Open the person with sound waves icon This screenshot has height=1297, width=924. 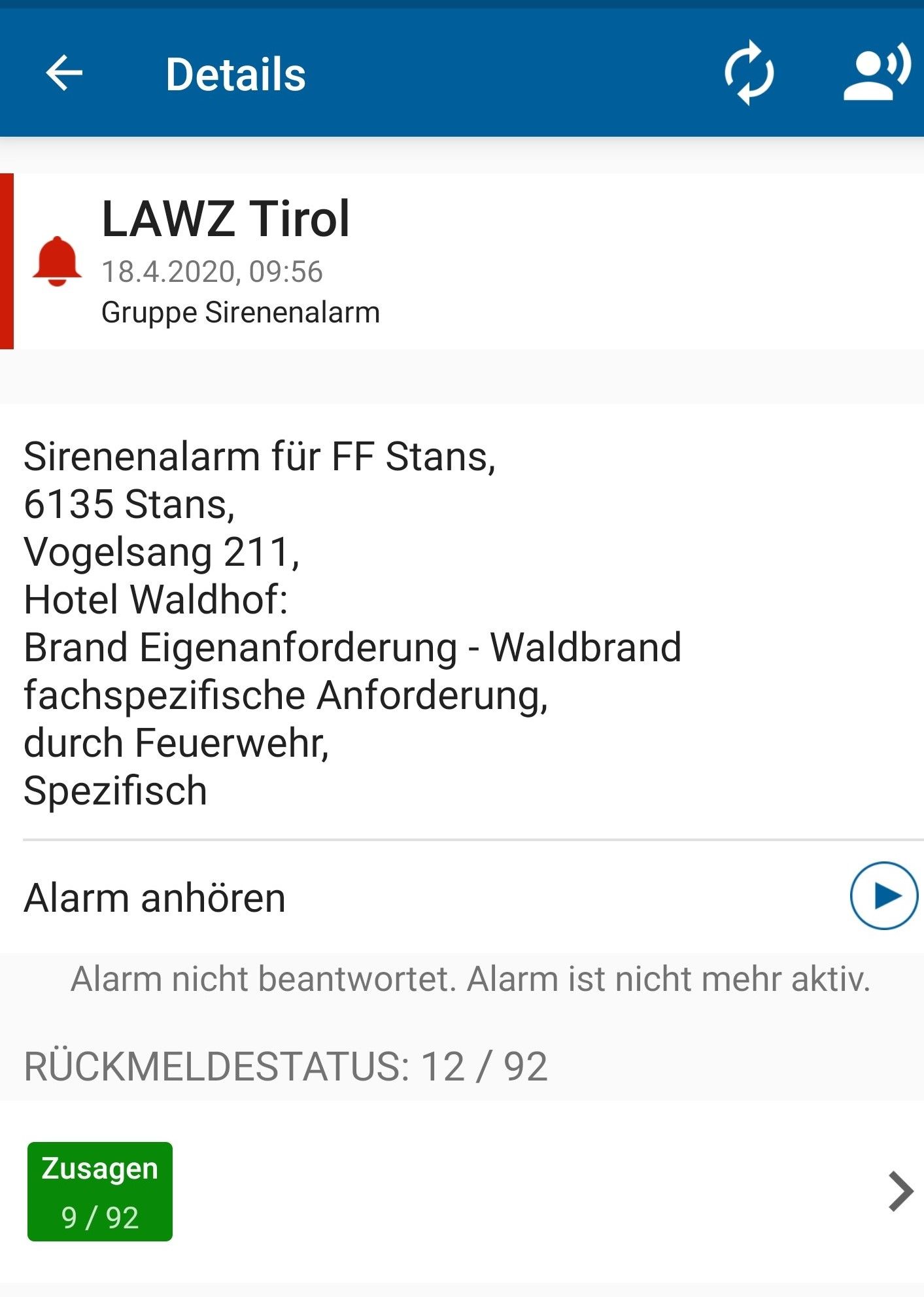(876, 73)
